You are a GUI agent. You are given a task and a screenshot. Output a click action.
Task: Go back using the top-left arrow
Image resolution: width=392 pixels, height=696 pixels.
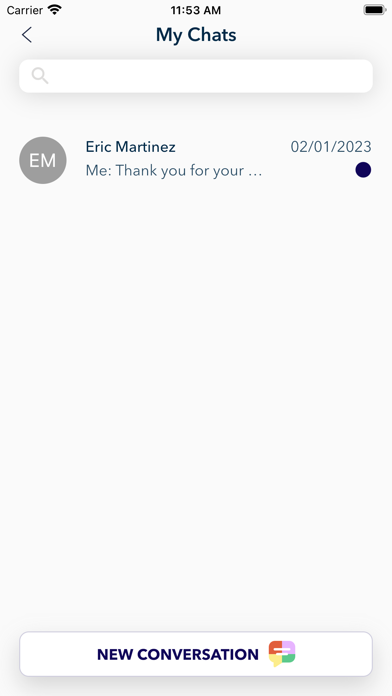pos(27,35)
